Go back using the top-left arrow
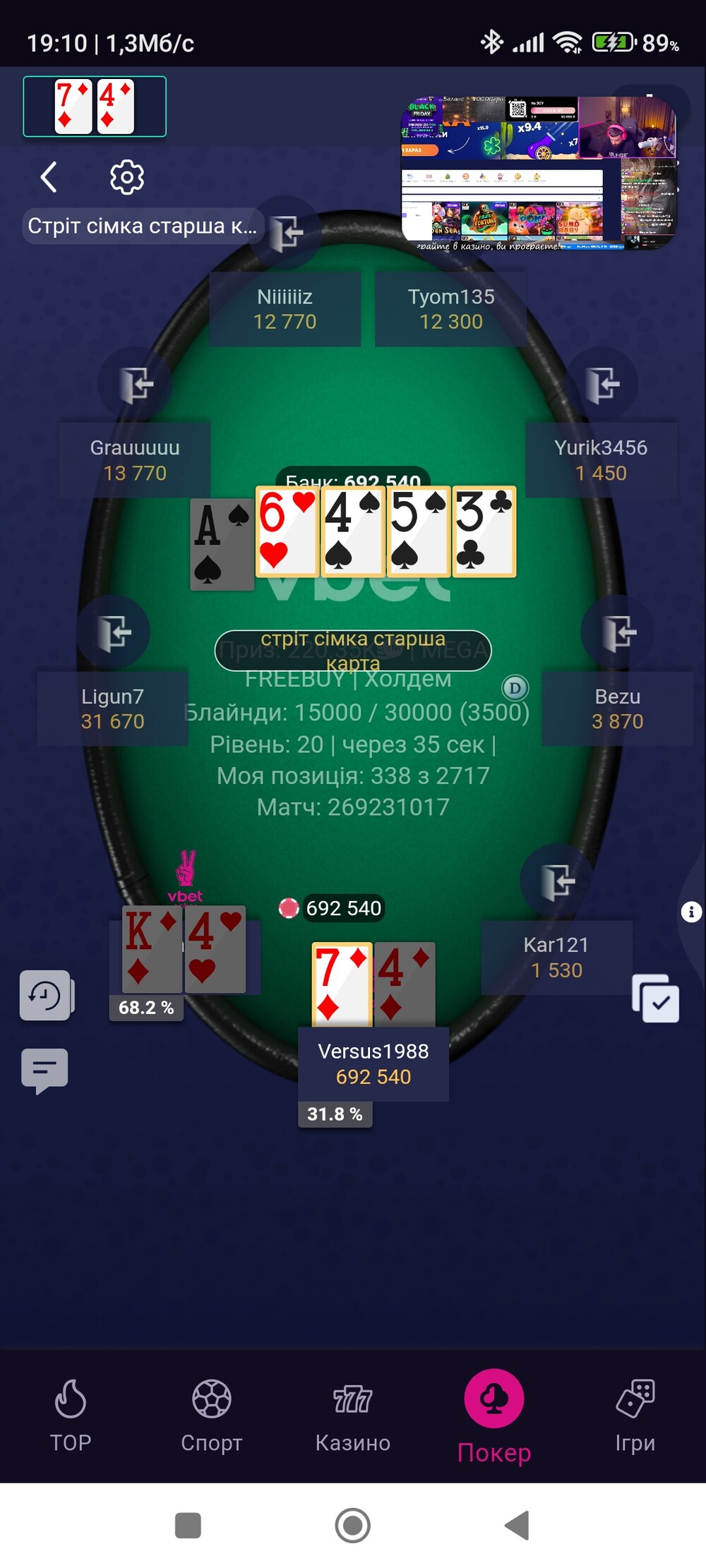Viewport: 706px width, 1568px height. click(x=48, y=177)
